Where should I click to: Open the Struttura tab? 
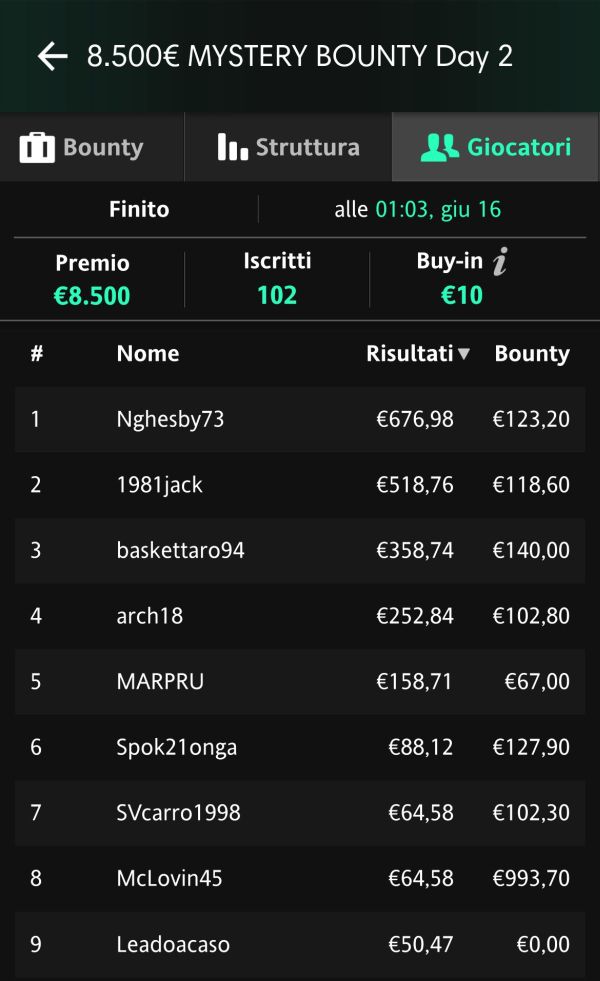point(288,147)
